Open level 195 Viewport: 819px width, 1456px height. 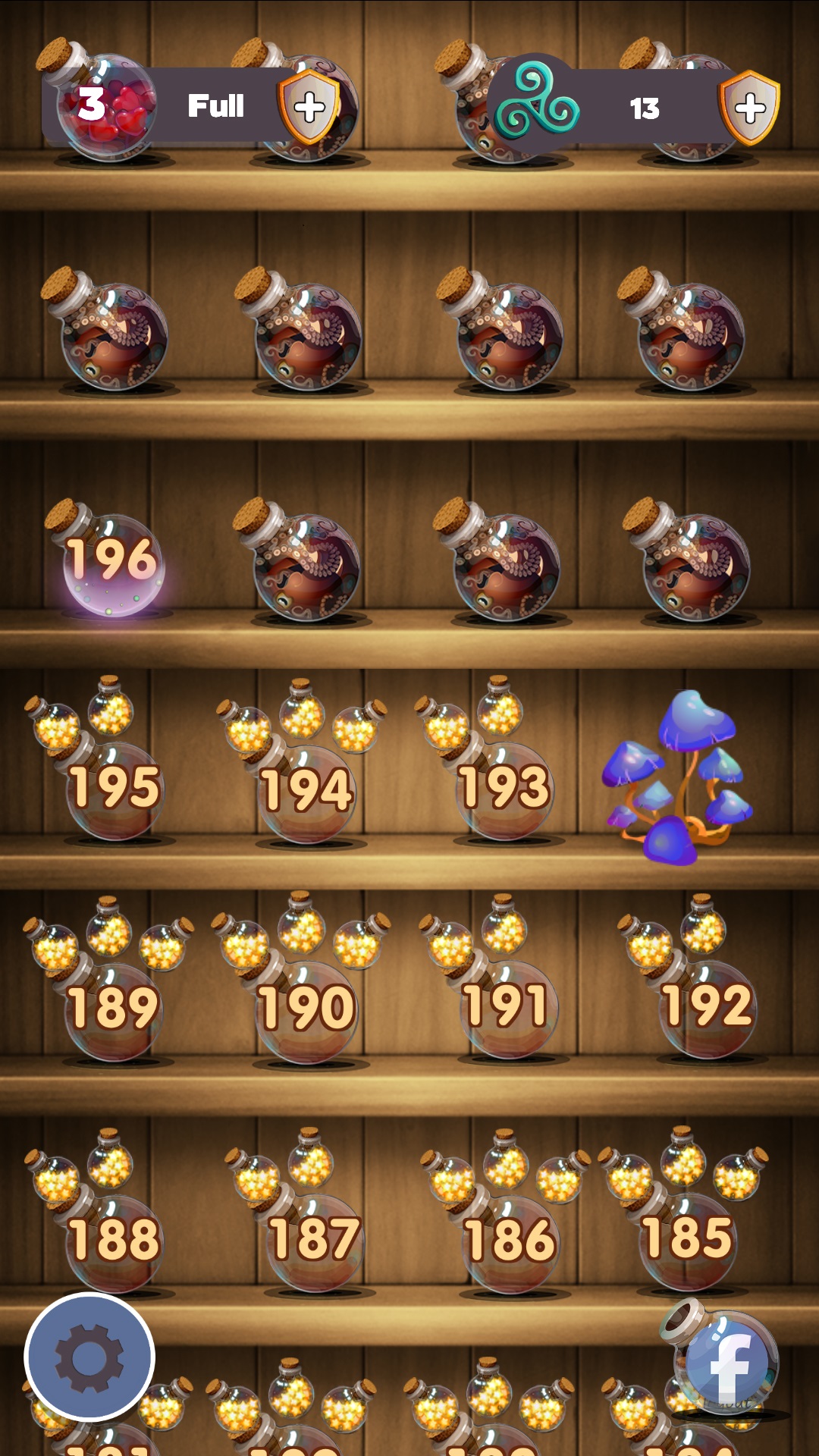tap(114, 789)
